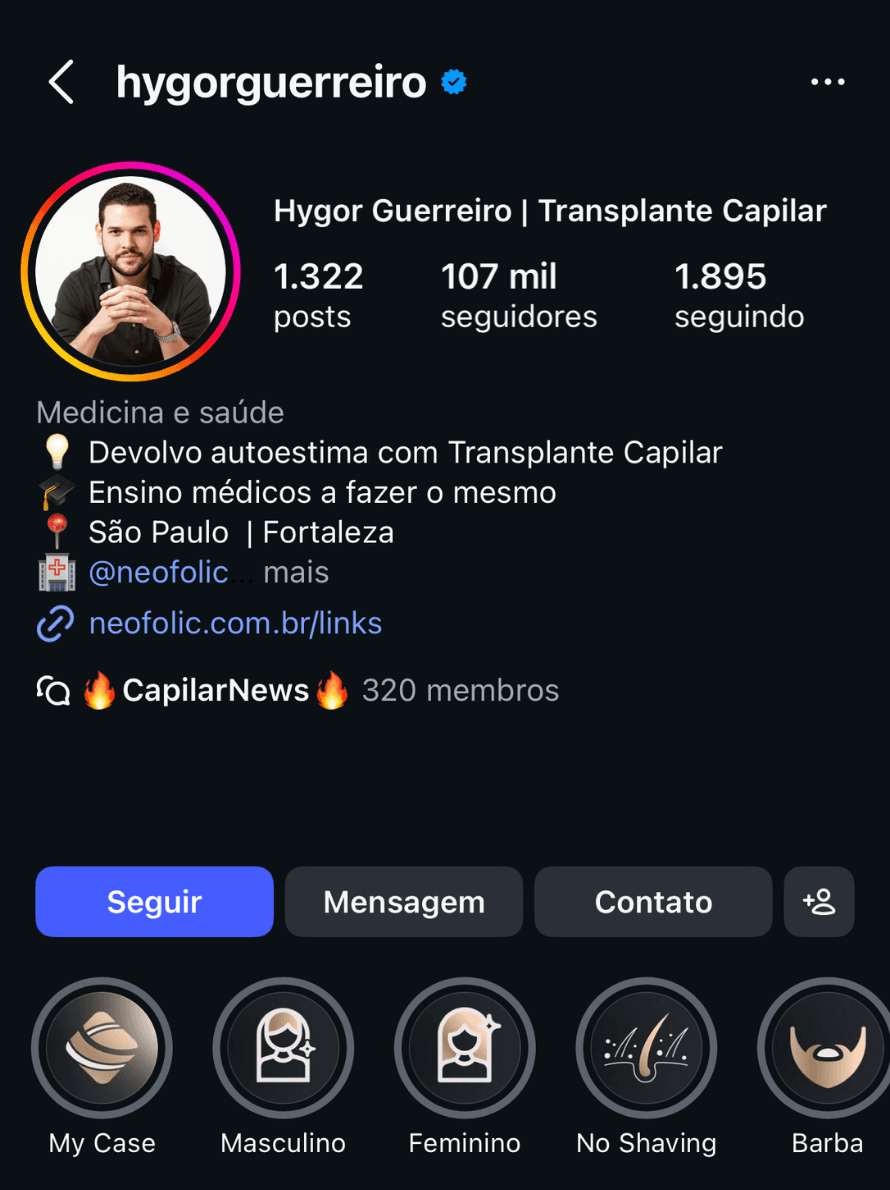
Task: Follow with the Seguir button
Action: pos(154,901)
